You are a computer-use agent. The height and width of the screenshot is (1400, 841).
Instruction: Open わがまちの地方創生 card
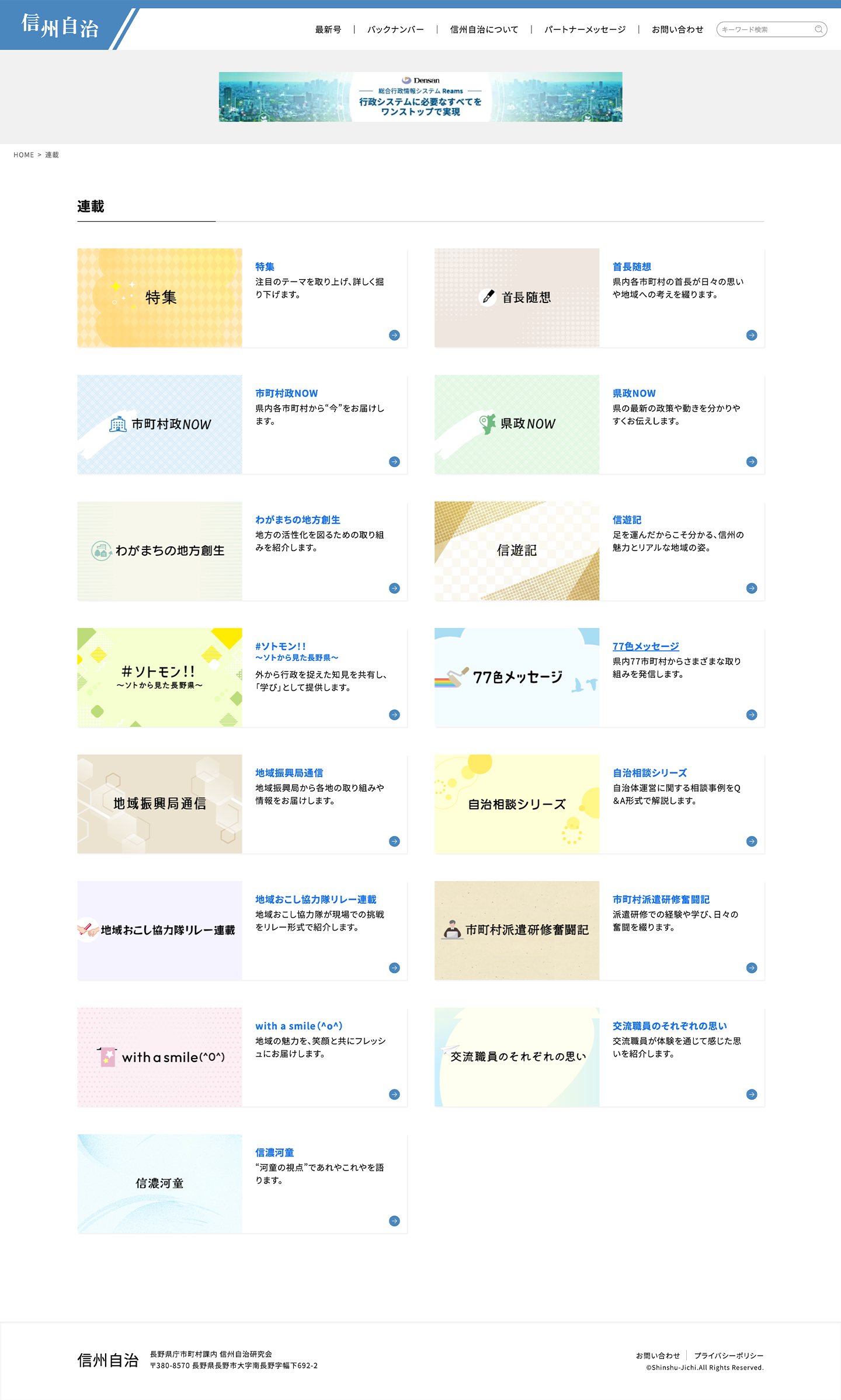click(x=242, y=551)
